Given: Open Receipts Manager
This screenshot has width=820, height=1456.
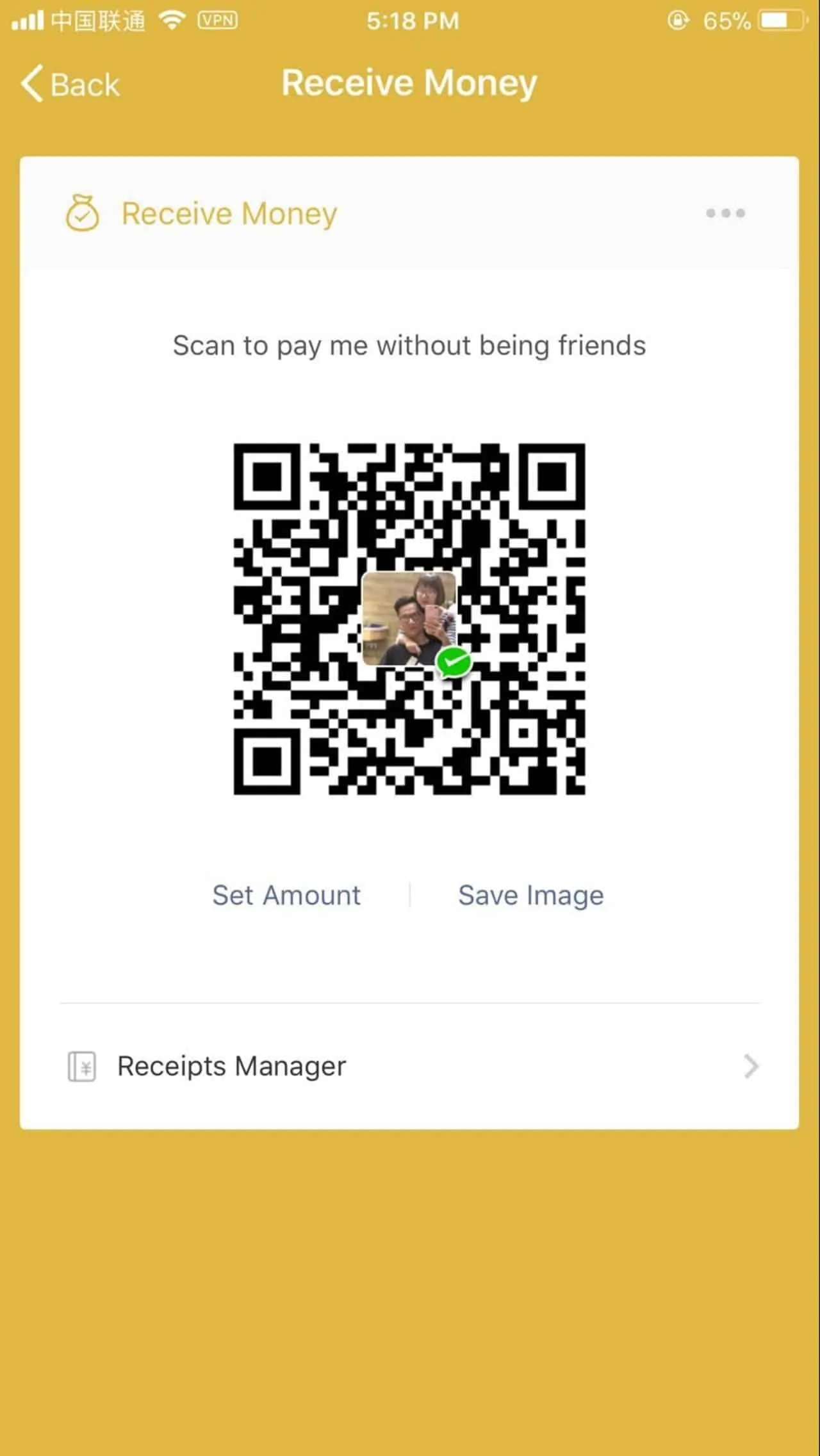Looking at the screenshot, I should 410,1066.
